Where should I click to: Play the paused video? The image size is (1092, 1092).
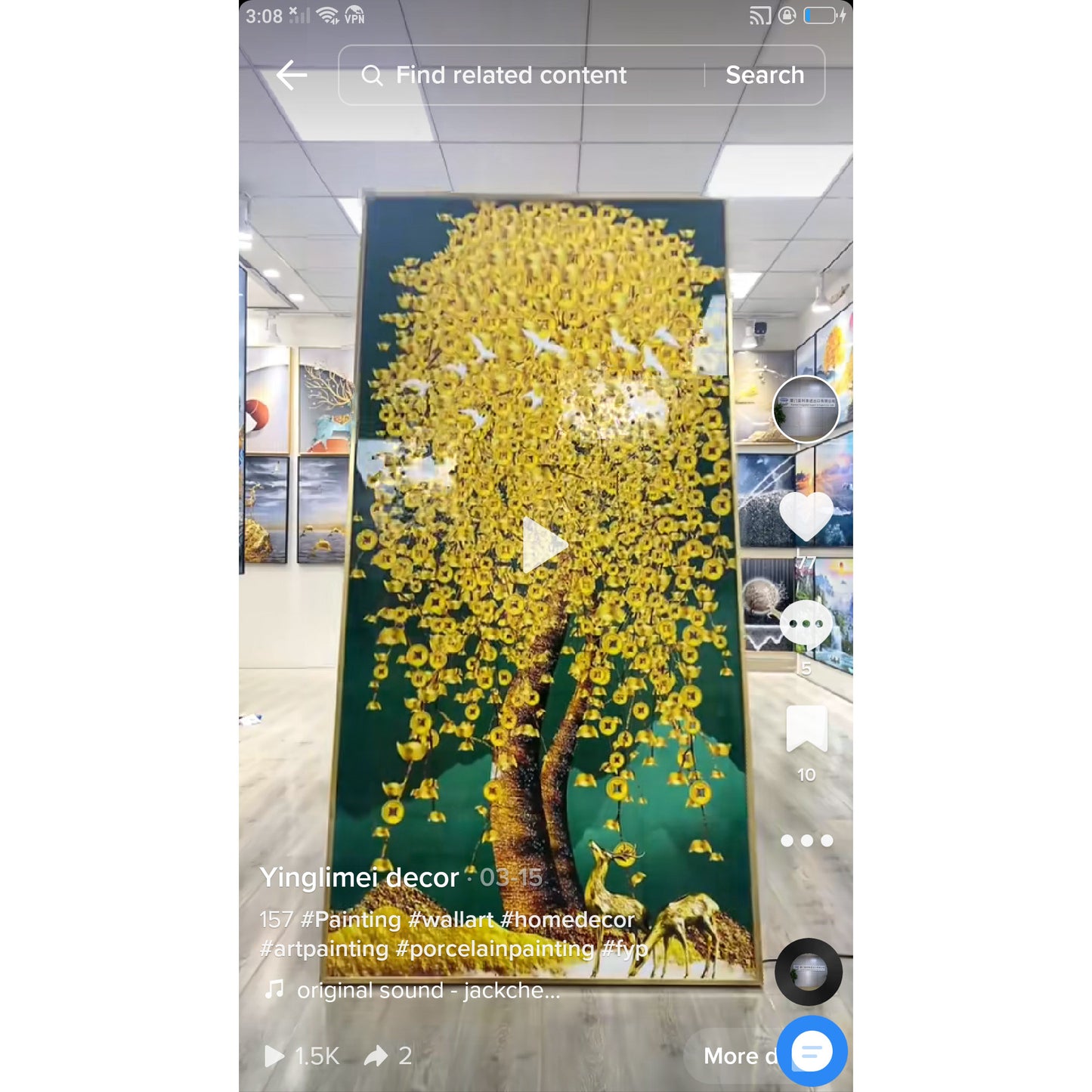(544, 544)
